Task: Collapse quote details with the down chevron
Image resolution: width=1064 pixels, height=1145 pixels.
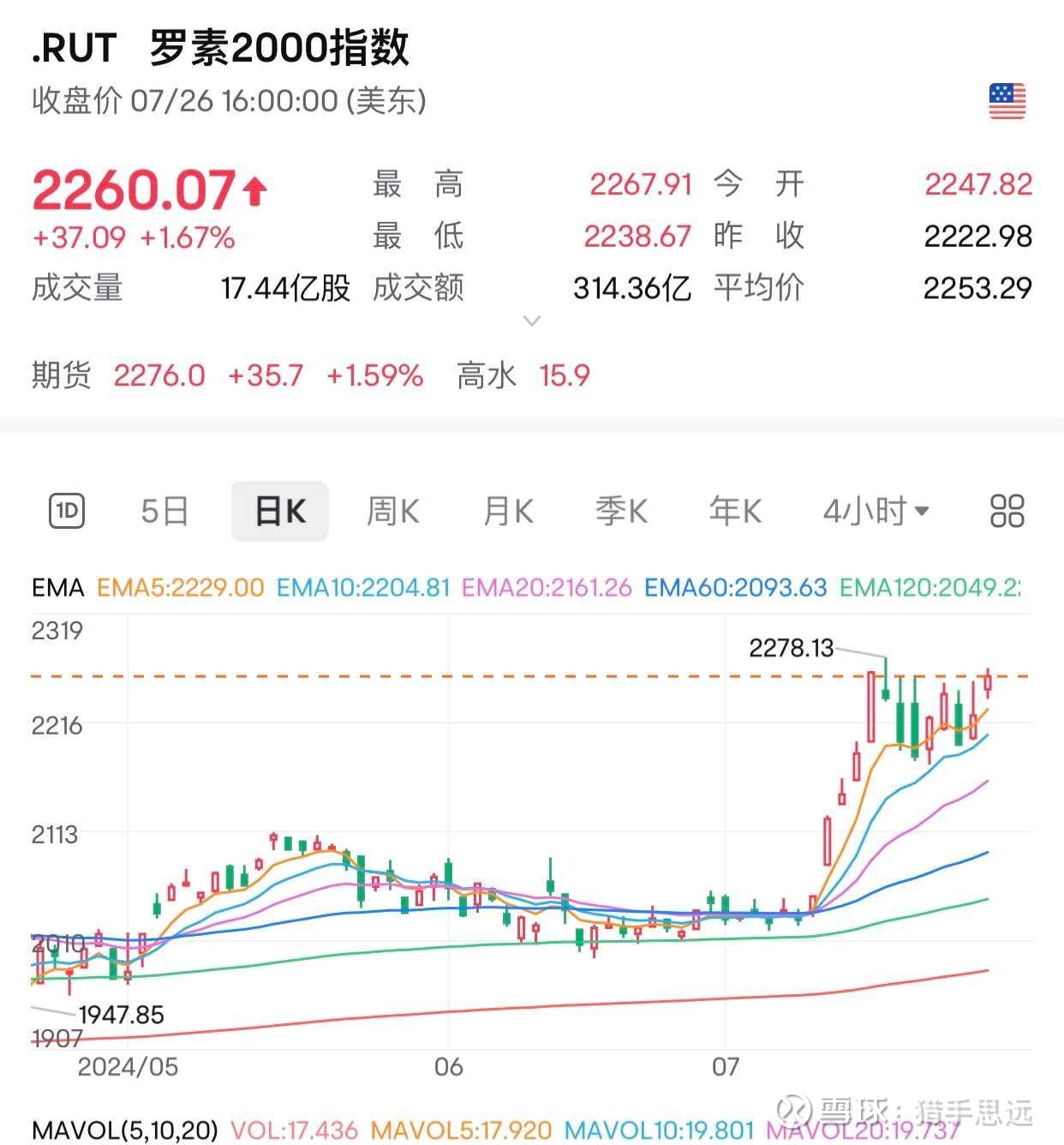Action: pos(532,320)
